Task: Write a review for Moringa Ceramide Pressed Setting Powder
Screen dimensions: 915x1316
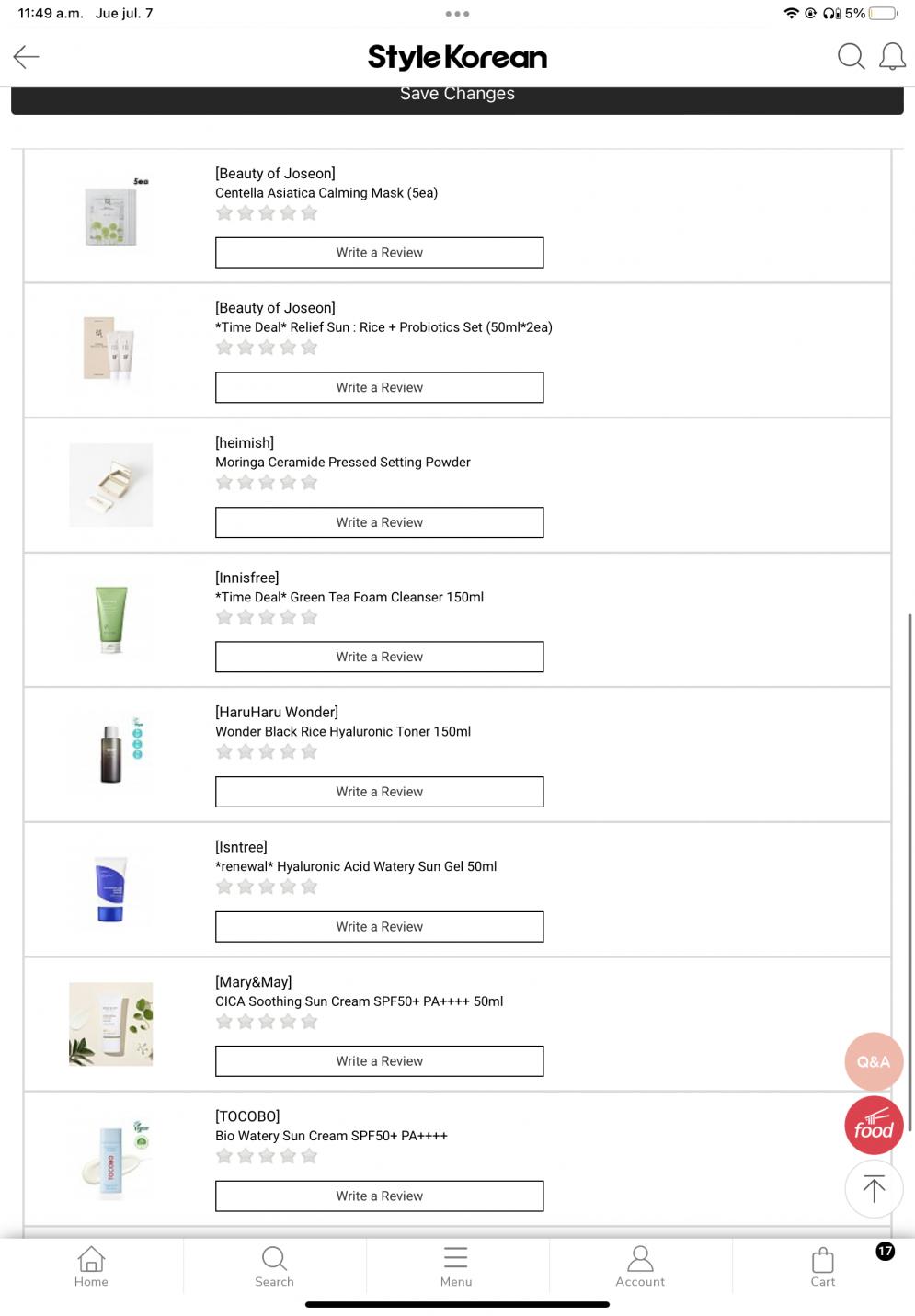Action: pyautogui.click(x=379, y=522)
